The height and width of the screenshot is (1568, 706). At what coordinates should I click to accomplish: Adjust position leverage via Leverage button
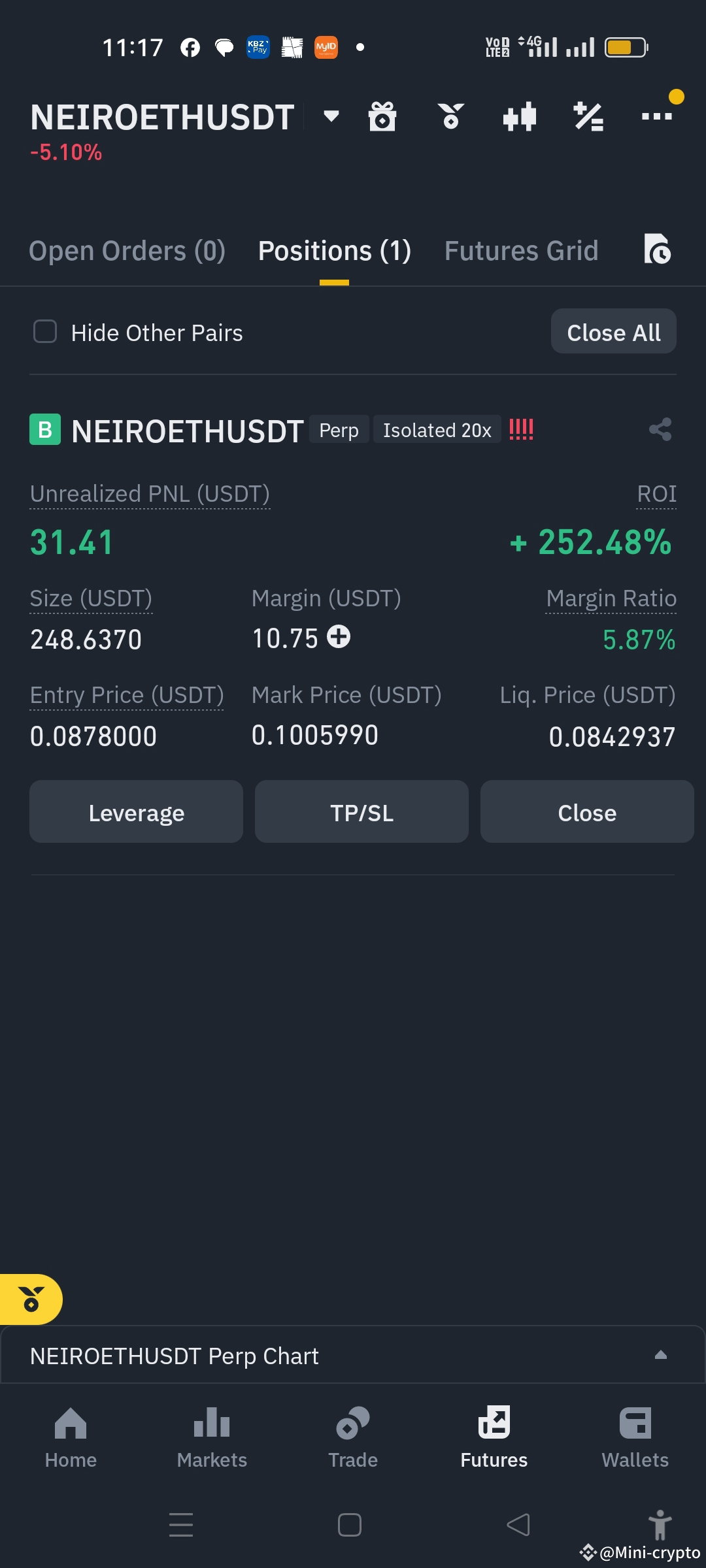click(136, 812)
